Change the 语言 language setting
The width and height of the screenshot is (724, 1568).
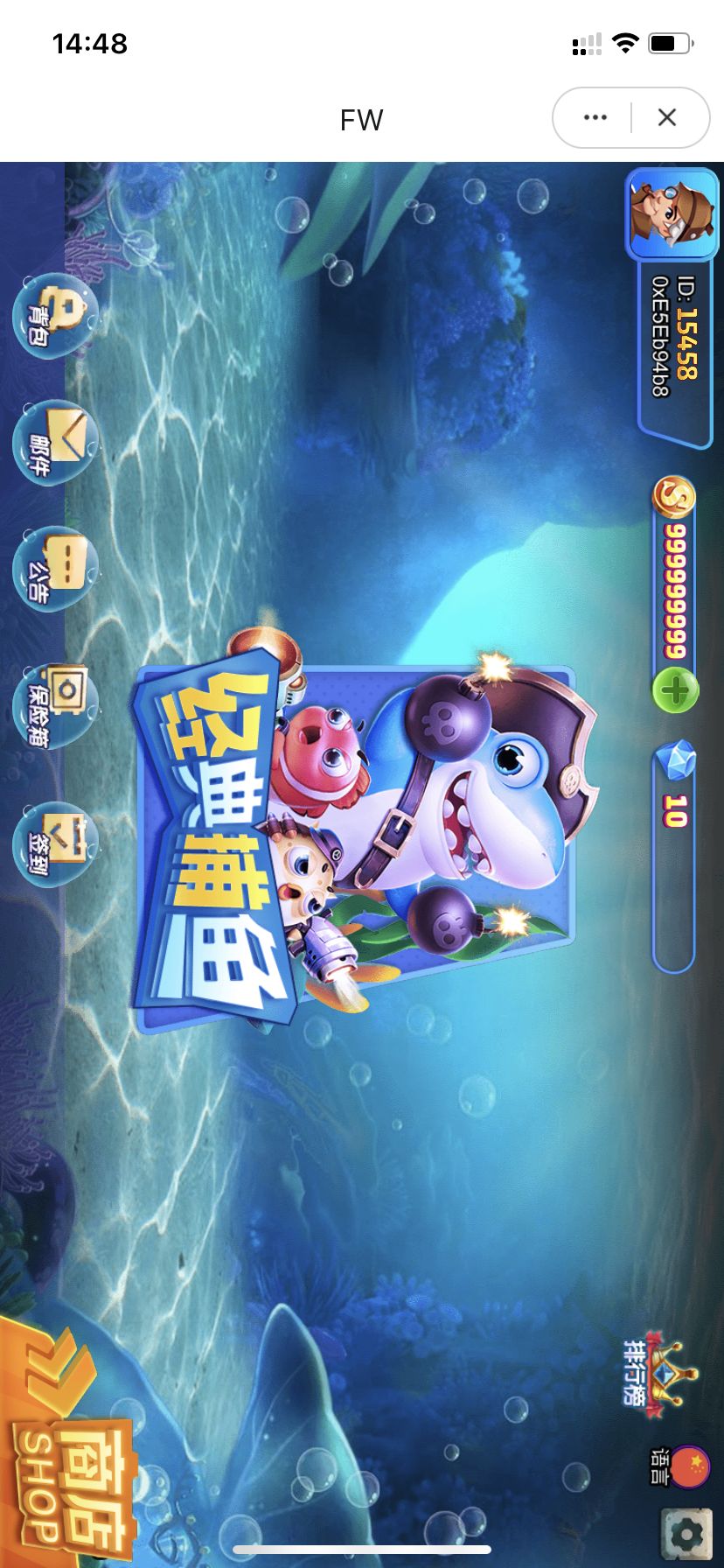(681, 1466)
